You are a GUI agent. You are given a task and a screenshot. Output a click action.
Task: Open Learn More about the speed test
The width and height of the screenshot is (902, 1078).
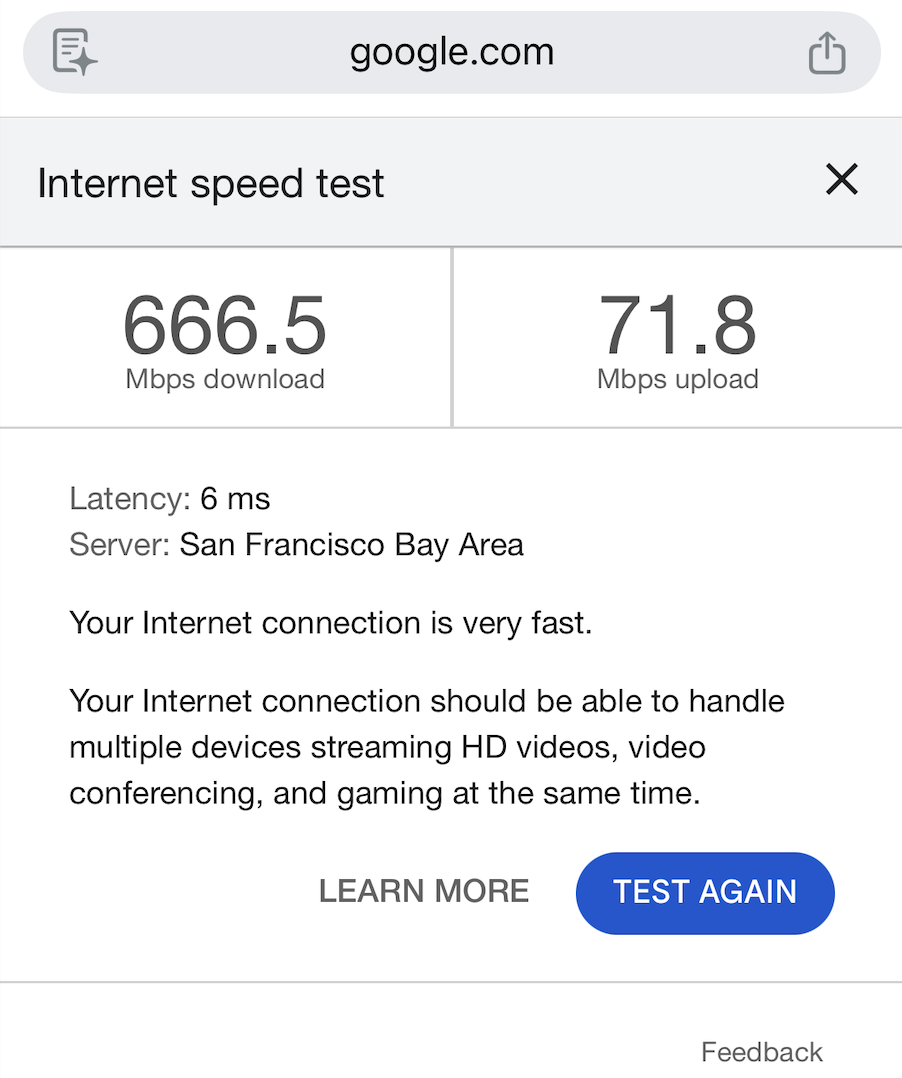click(x=424, y=891)
